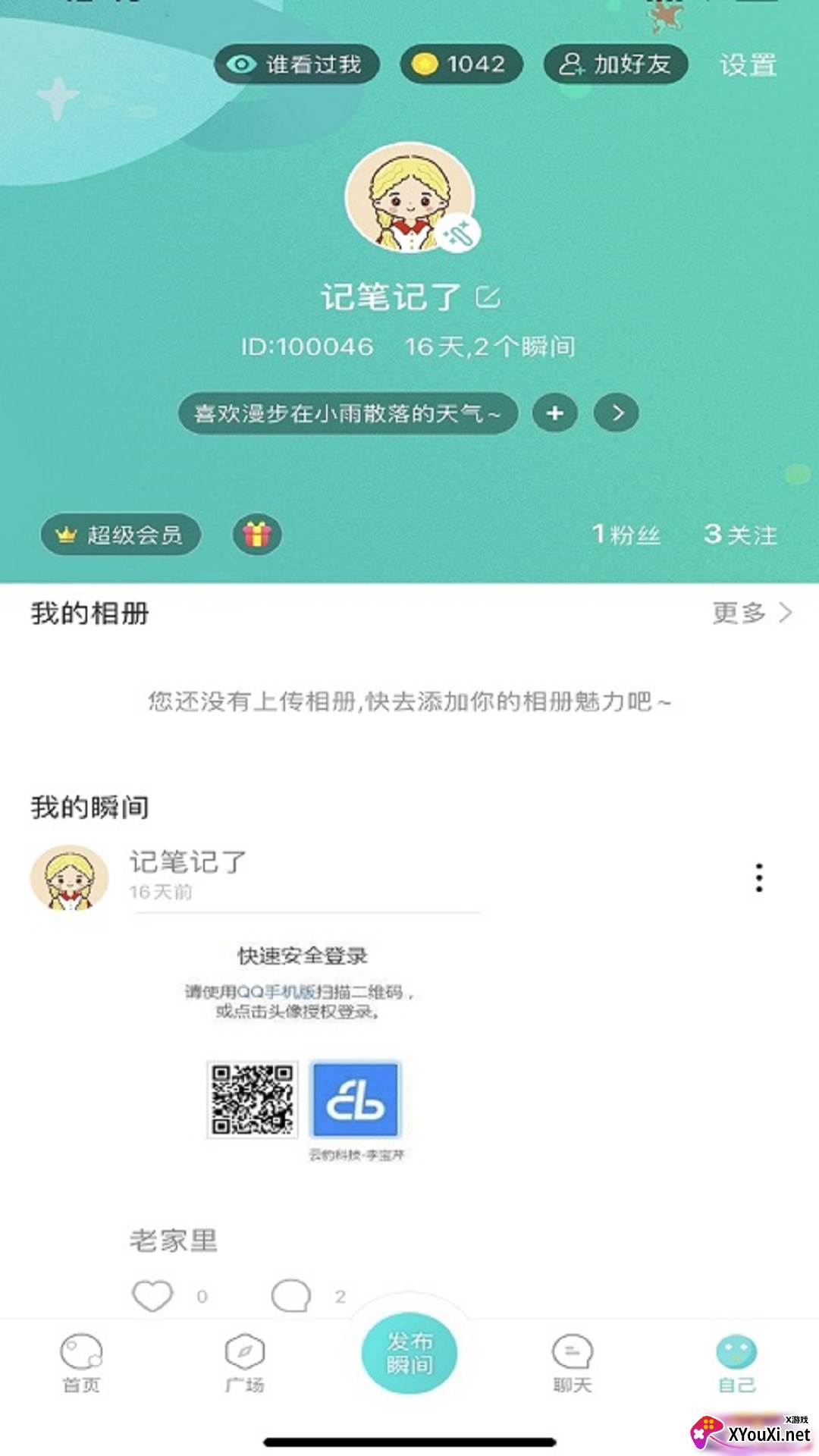Open the 超级会员 membership badge

click(121, 535)
